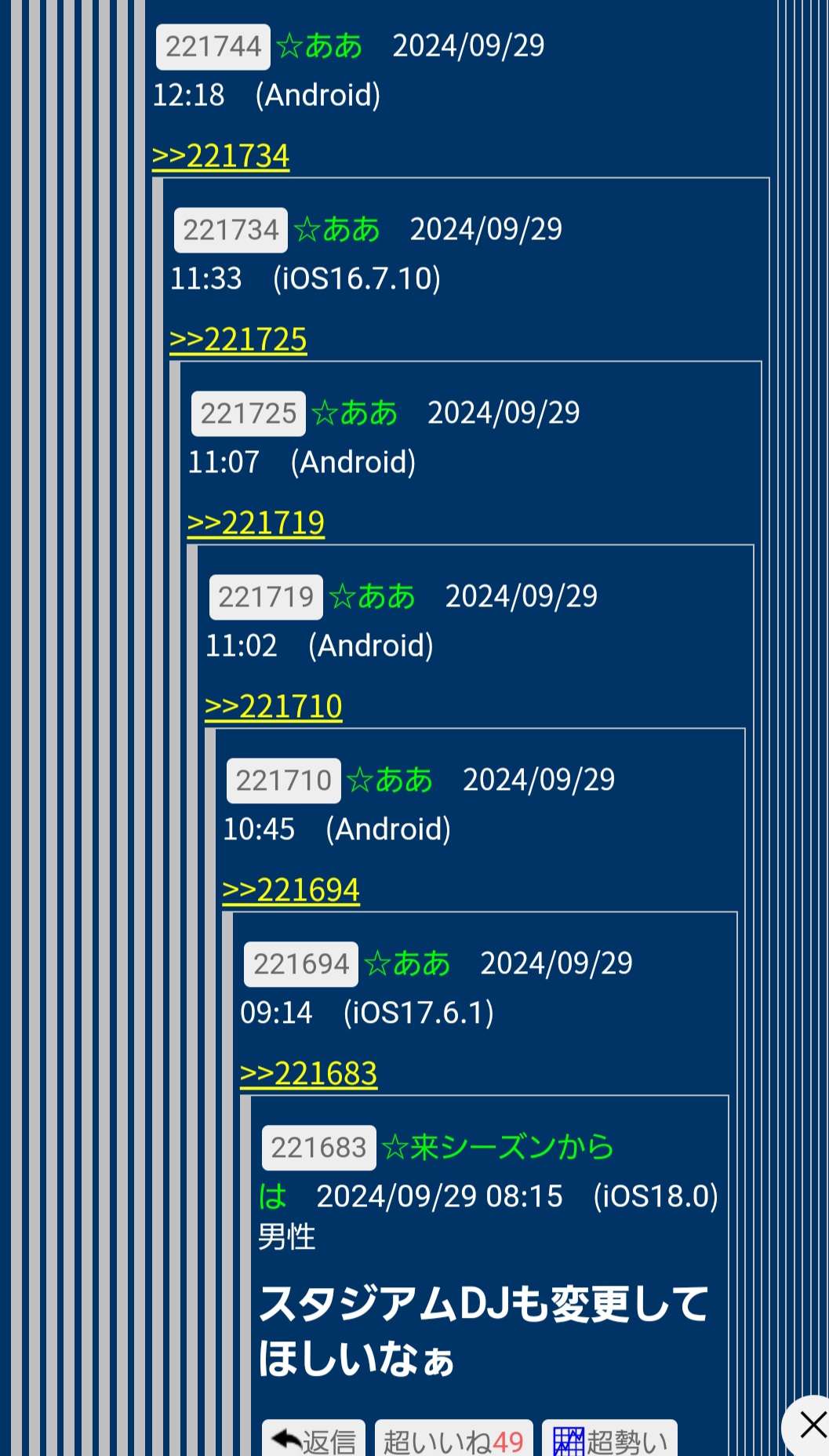This screenshot has width=829, height=1456.
Task: Follow the >>221725 anchor link
Action: click(x=238, y=340)
